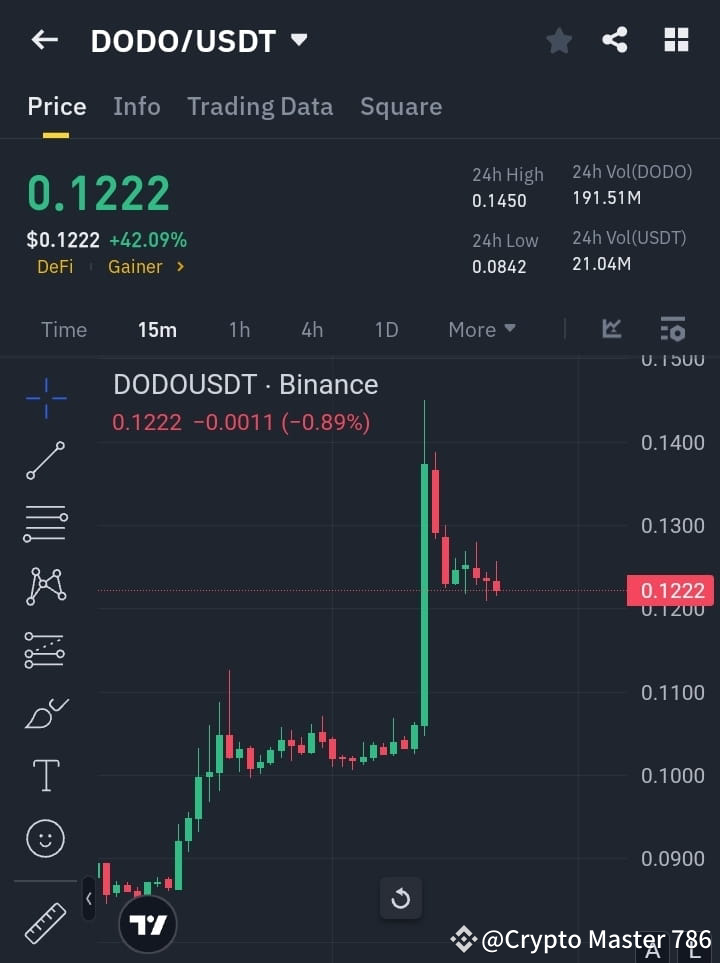Switch to the Trading Data tab
The image size is (720, 963).
pyautogui.click(x=260, y=106)
